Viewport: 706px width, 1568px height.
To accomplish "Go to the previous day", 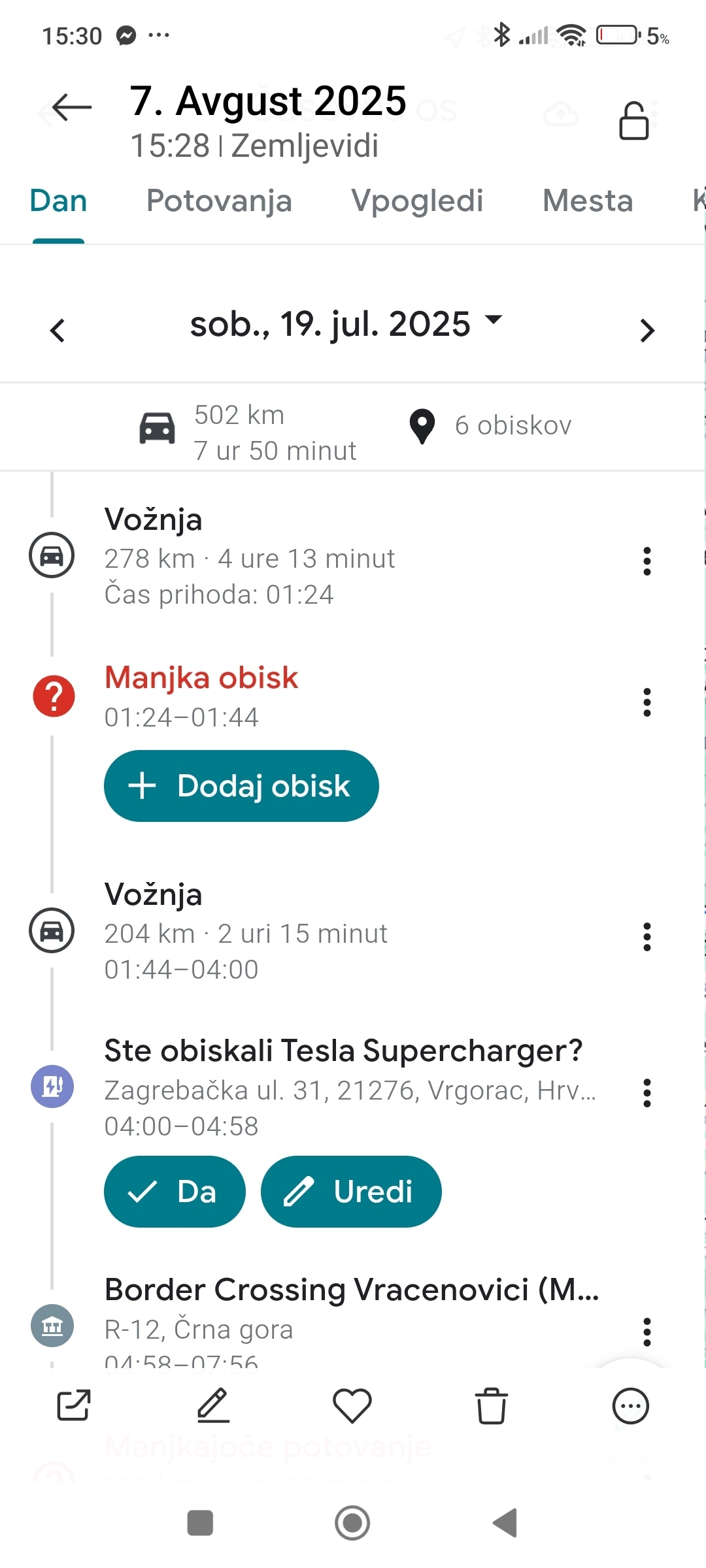I will [58, 331].
